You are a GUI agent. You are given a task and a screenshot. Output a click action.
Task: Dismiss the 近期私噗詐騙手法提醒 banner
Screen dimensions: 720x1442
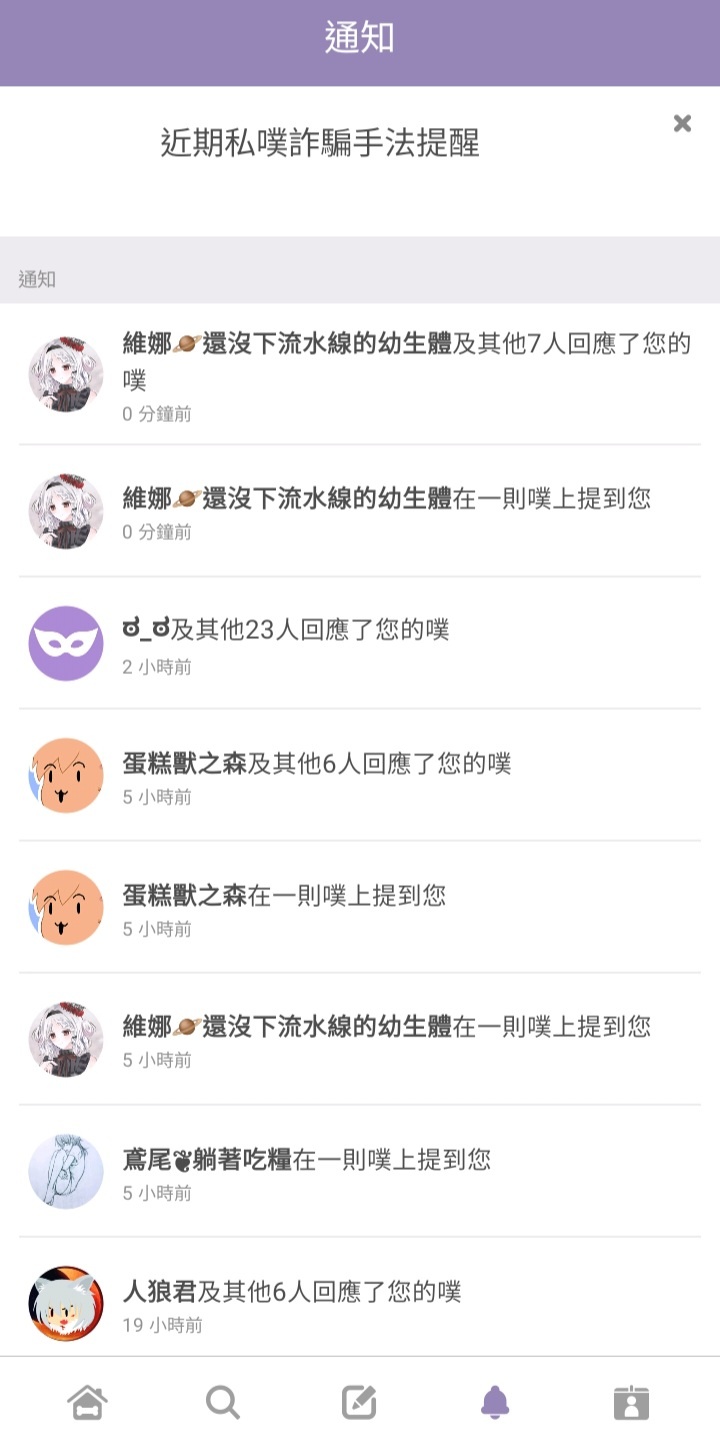pyautogui.click(x=682, y=123)
